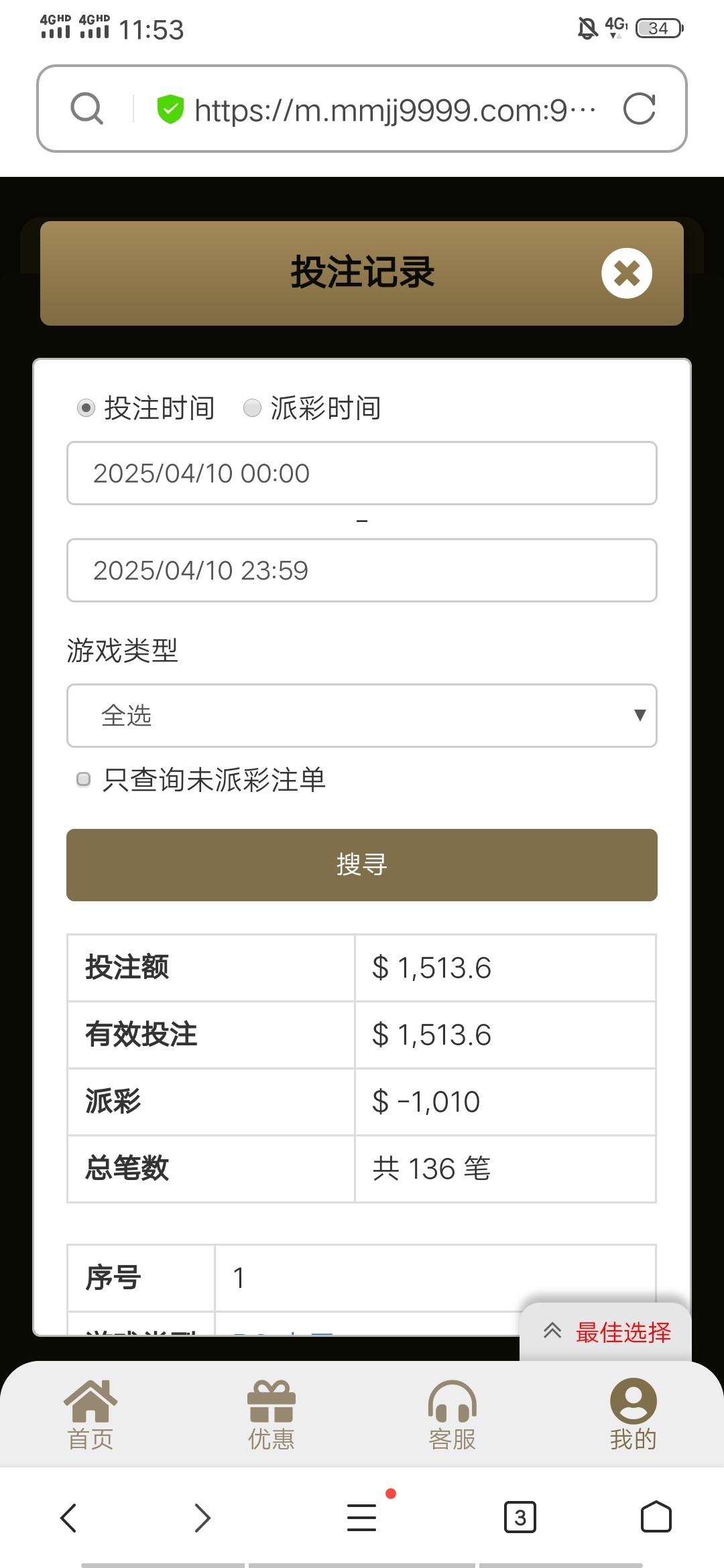Check 只查询未派彩注单 checkbox
The height and width of the screenshot is (1568, 724).
[x=84, y=779]
